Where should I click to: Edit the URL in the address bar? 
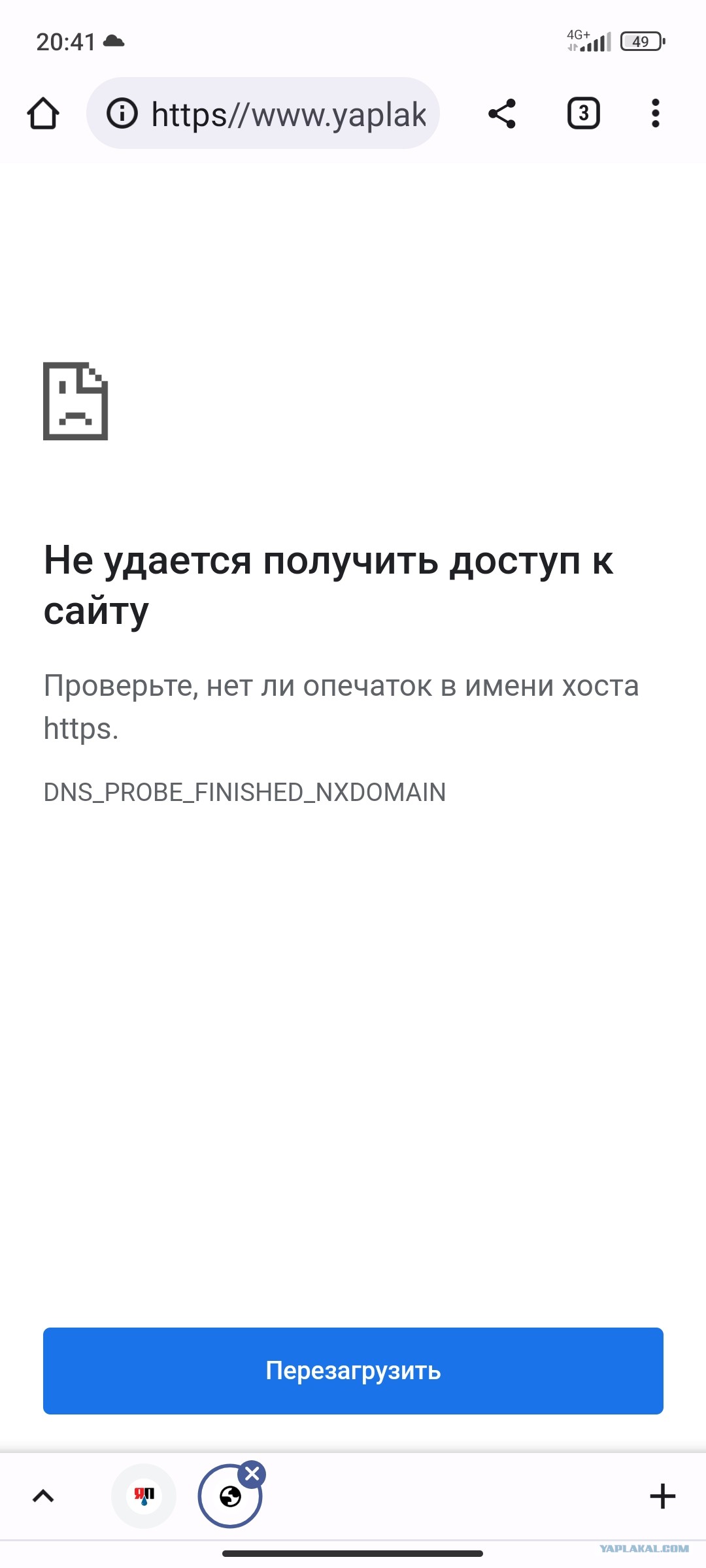tap(288, 114)
